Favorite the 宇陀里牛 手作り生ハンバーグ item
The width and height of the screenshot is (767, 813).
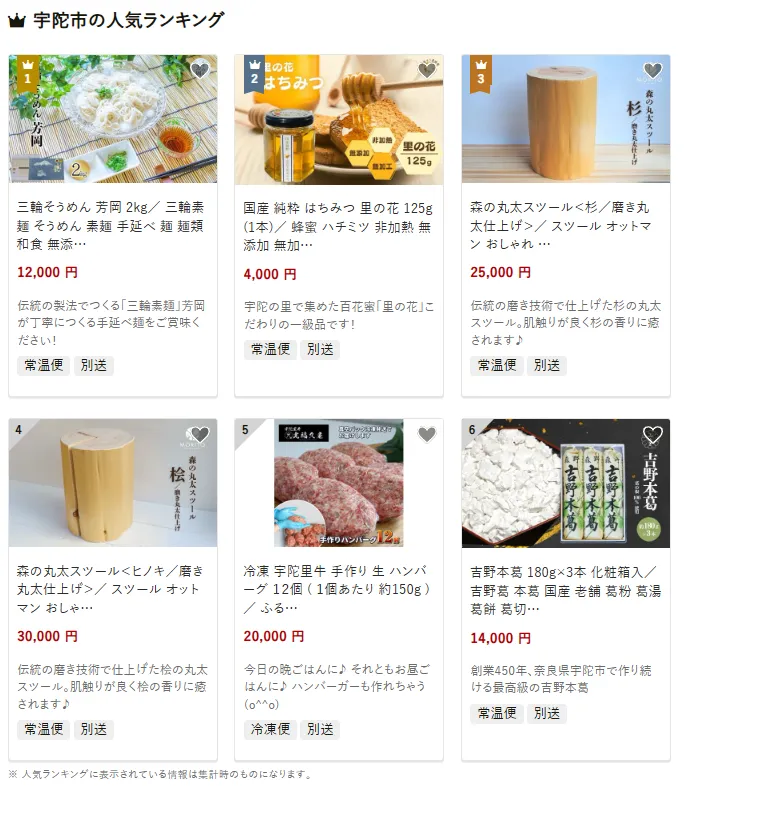point(427,434)
